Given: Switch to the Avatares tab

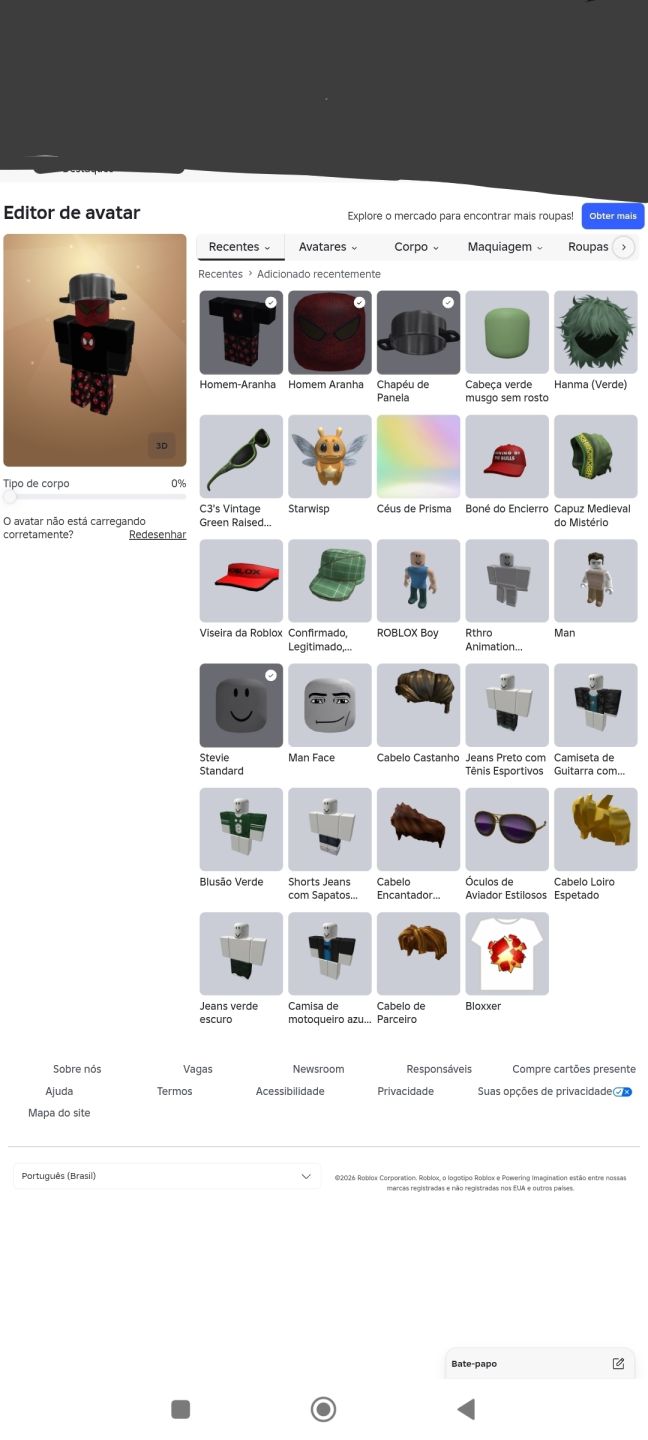Looking at the screenshot, I should pos(328,247).
